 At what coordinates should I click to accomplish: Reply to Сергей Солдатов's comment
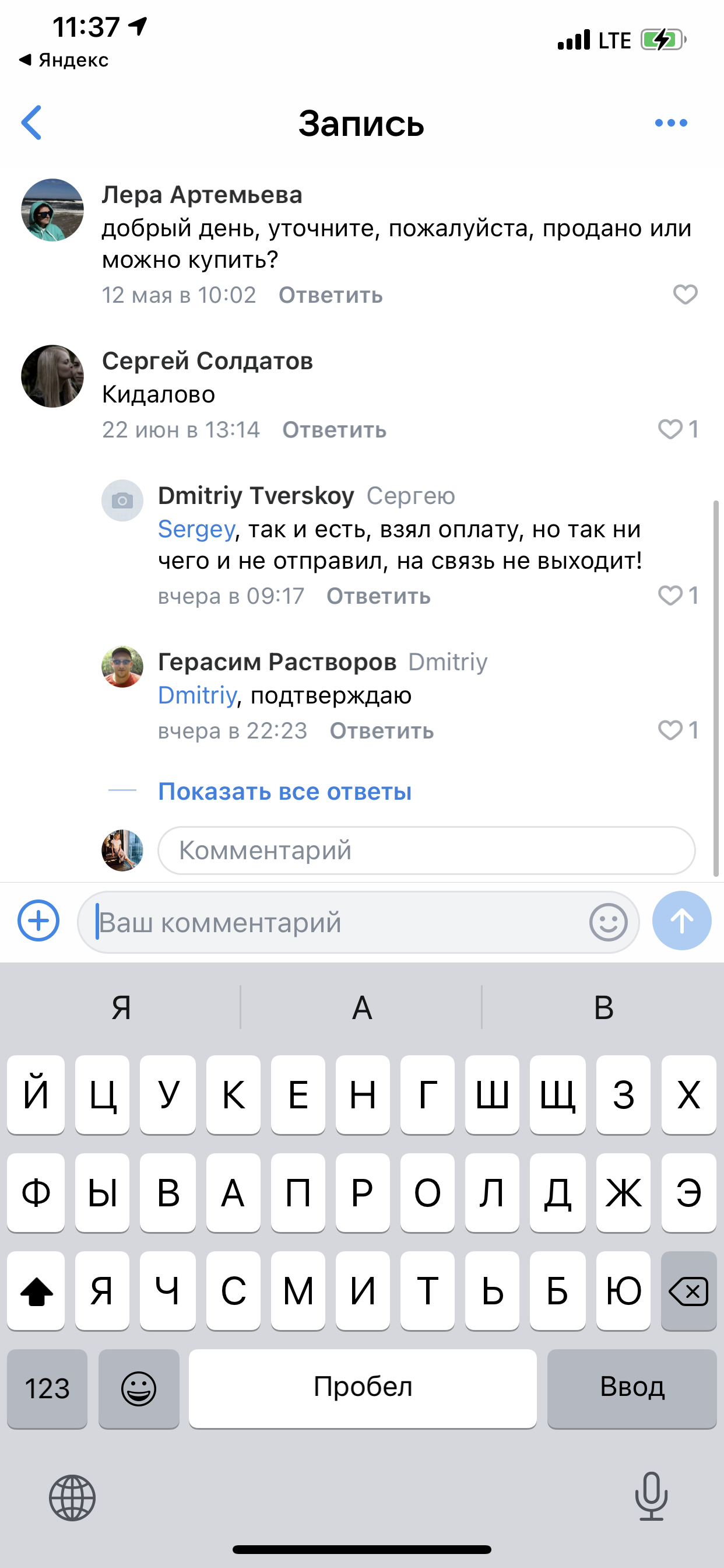pos(334,430)
